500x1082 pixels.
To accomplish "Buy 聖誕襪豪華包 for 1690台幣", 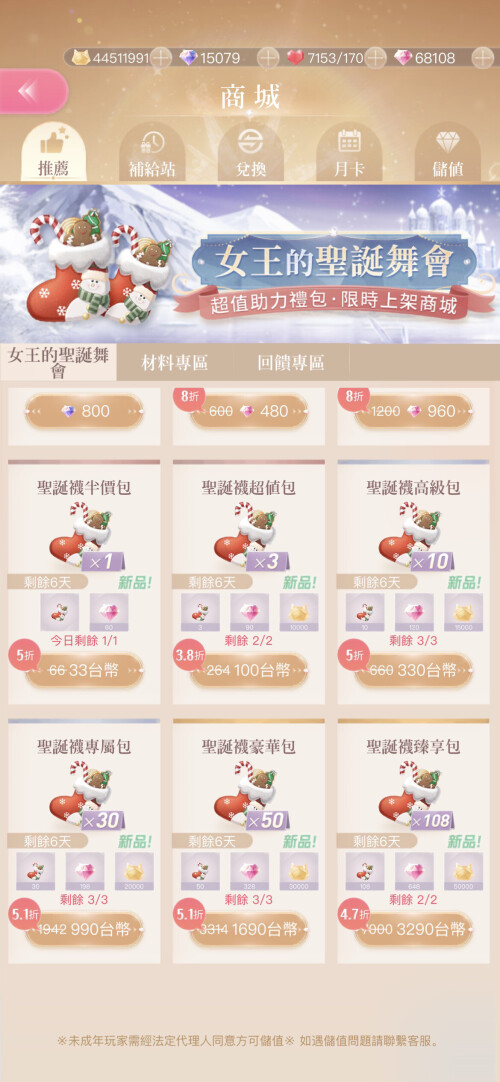I will tap(249, 929).
